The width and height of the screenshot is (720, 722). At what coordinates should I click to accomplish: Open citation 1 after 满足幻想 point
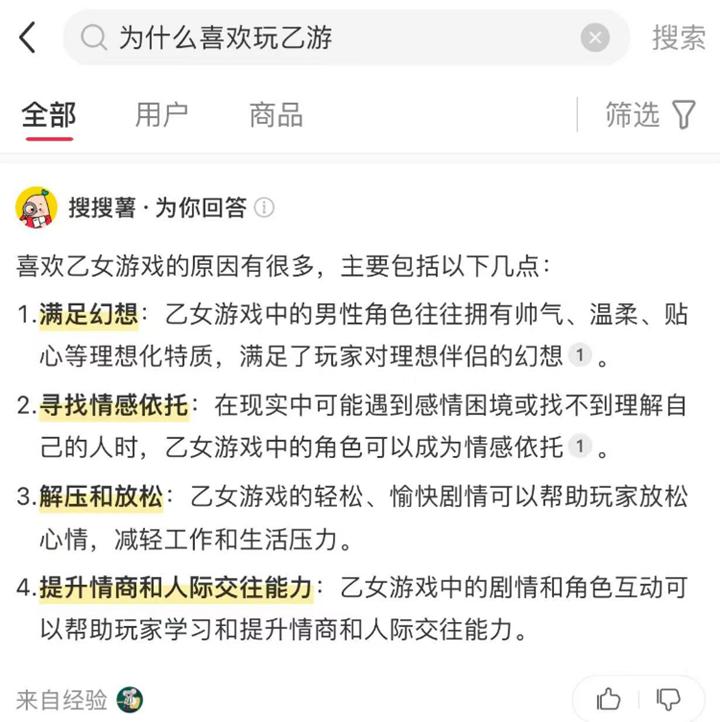tap(580, 355)
